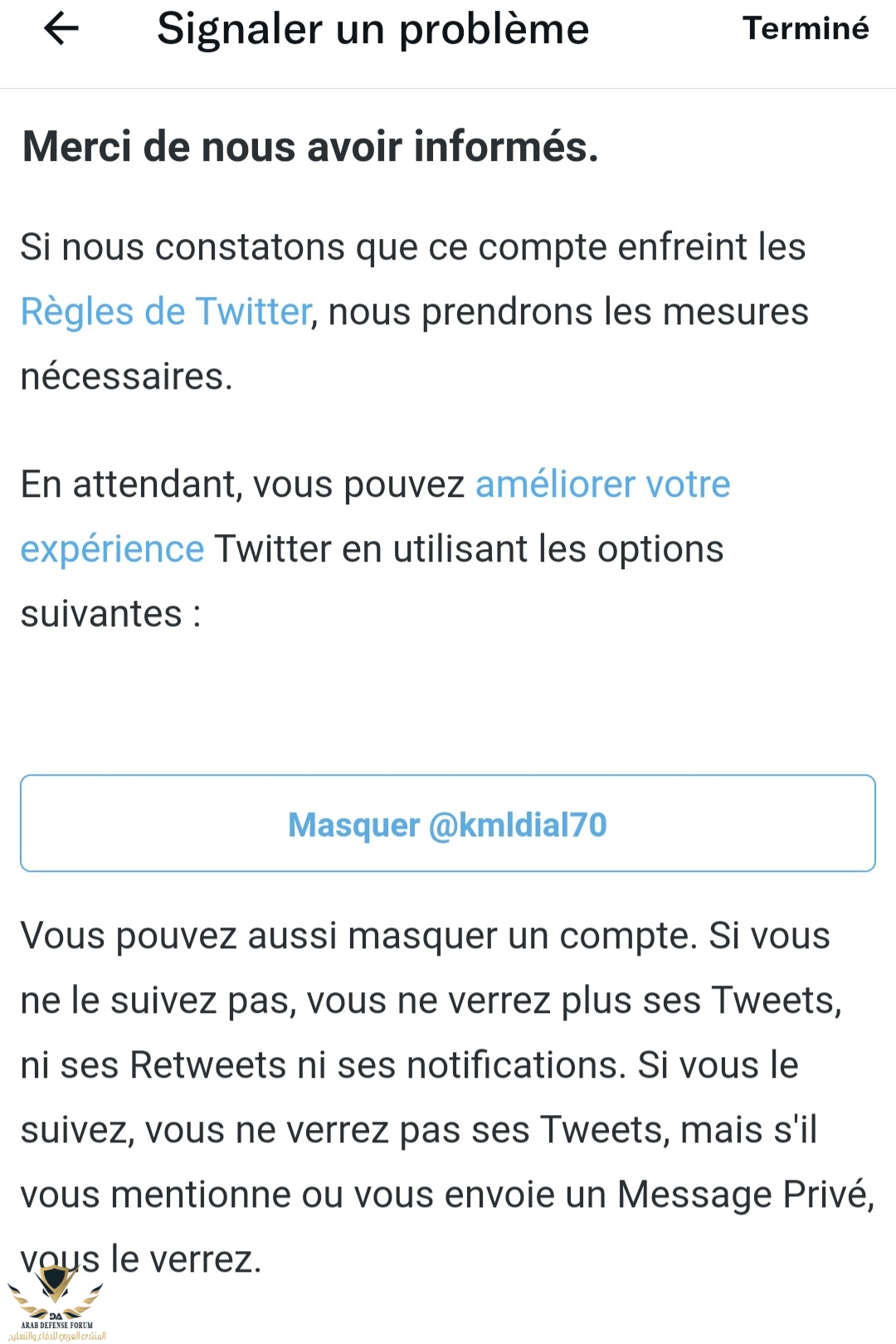
Task: Follow the améliorer votre expérience link
Action: coord(602,485)
